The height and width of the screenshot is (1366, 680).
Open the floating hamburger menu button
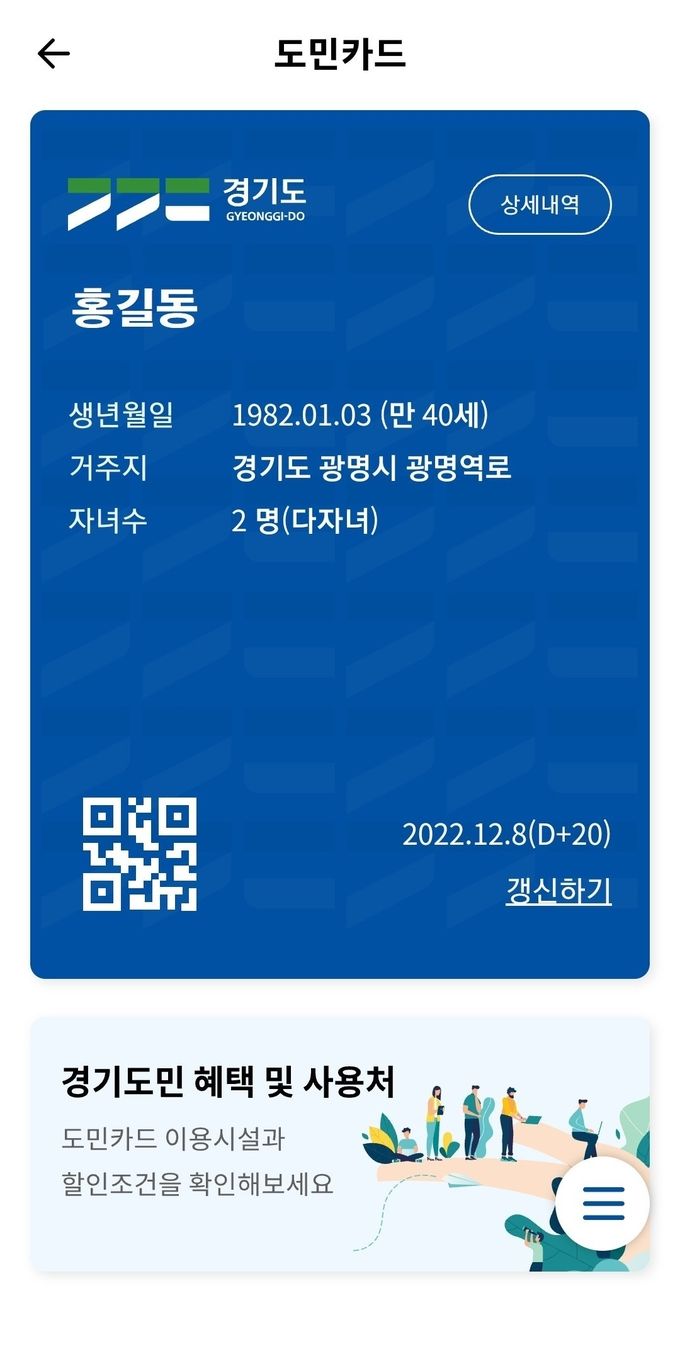[603, 1203]
